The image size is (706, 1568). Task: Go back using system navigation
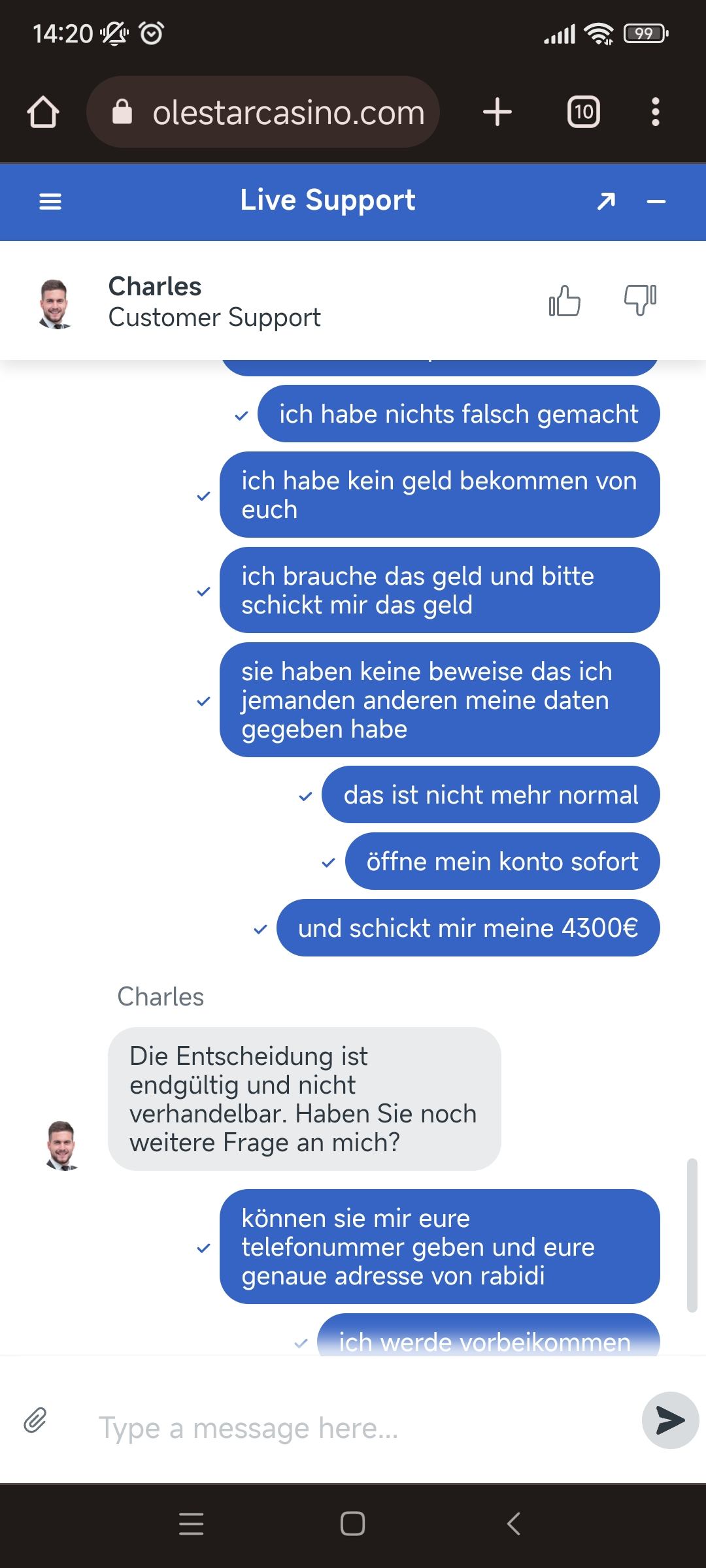click(x=514, y=1524)
